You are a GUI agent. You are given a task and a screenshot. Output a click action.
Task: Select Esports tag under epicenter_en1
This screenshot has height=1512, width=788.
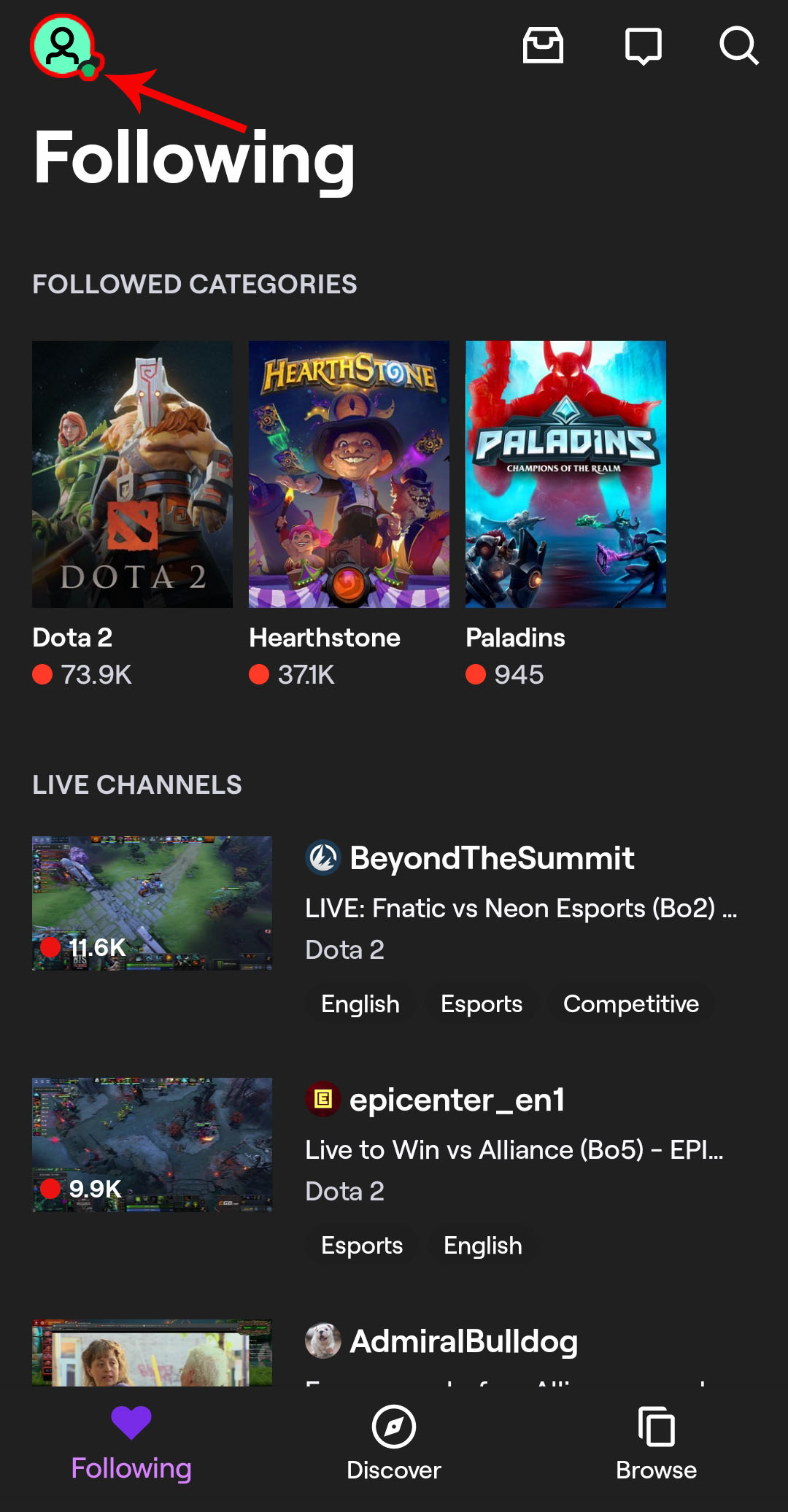361,1246
